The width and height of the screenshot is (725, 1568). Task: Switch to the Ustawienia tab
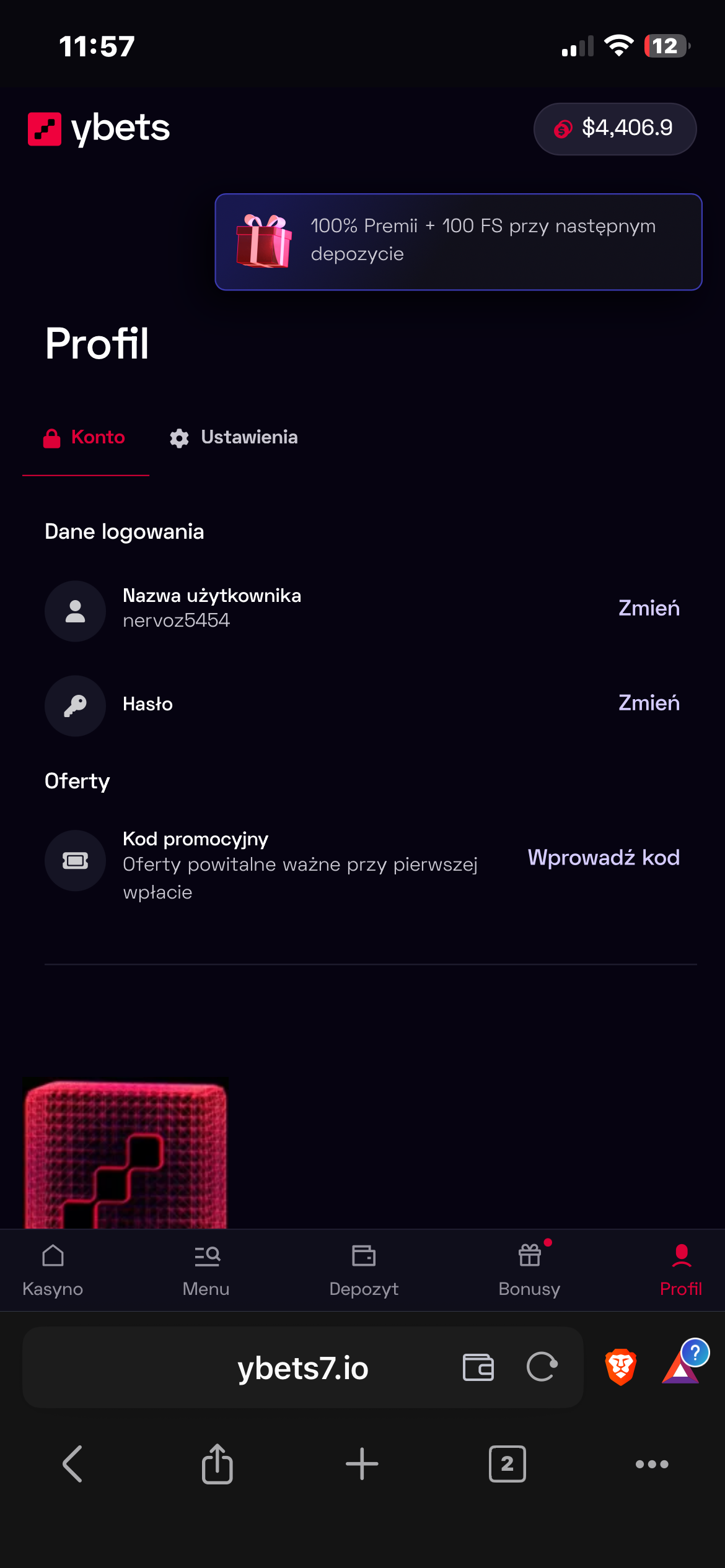tap(234, 437)
